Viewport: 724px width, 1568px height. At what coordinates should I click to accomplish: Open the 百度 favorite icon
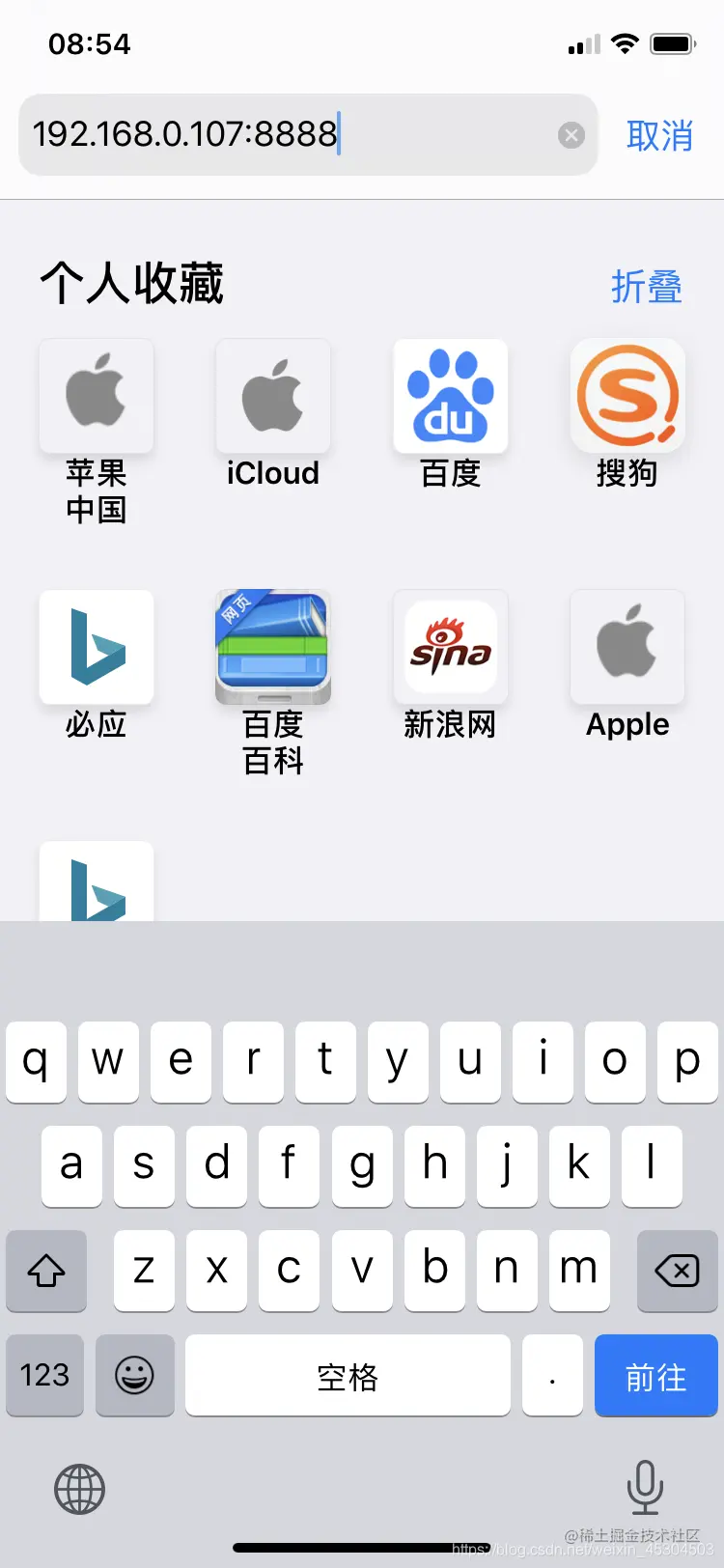pyautogui.click(x=450, y=396)
